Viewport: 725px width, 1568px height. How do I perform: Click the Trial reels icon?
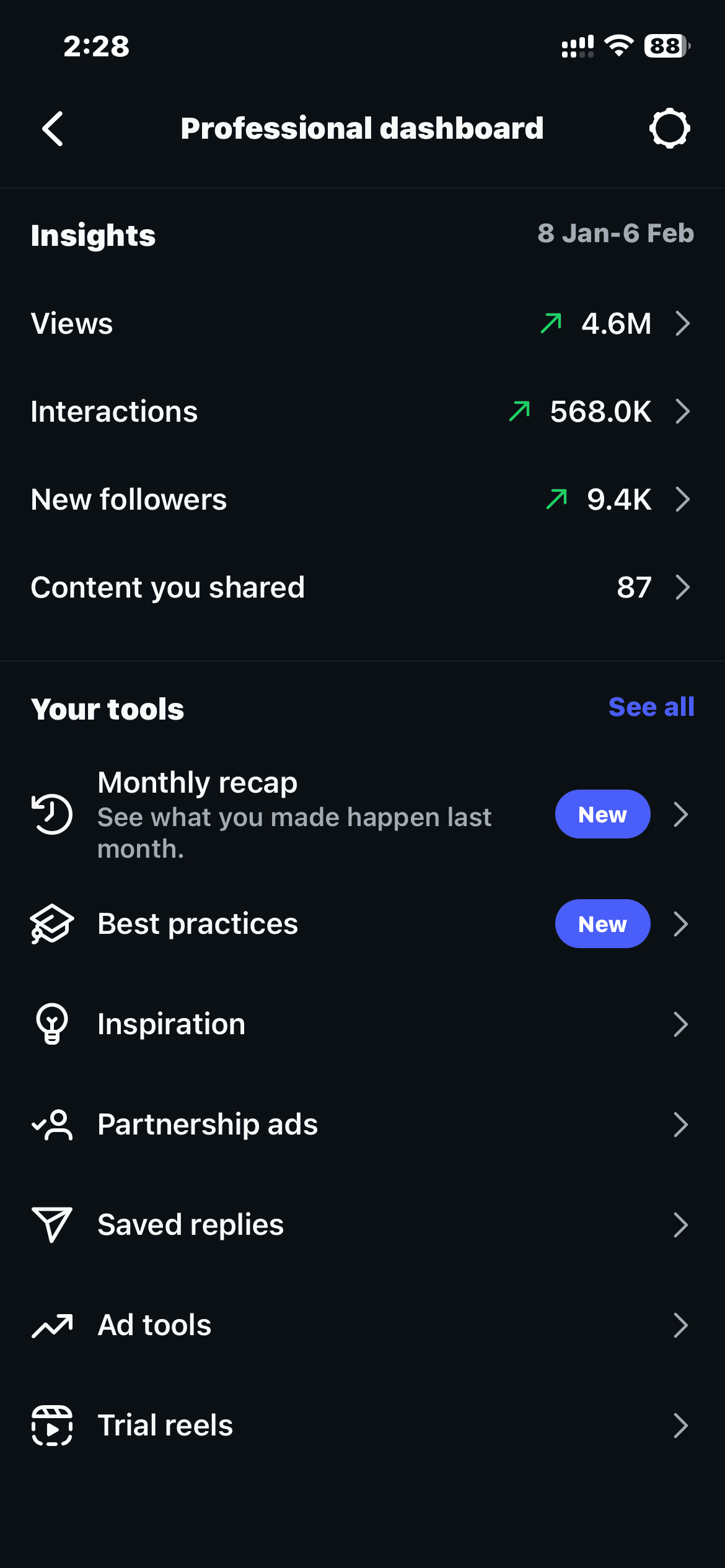(52, 1426)
